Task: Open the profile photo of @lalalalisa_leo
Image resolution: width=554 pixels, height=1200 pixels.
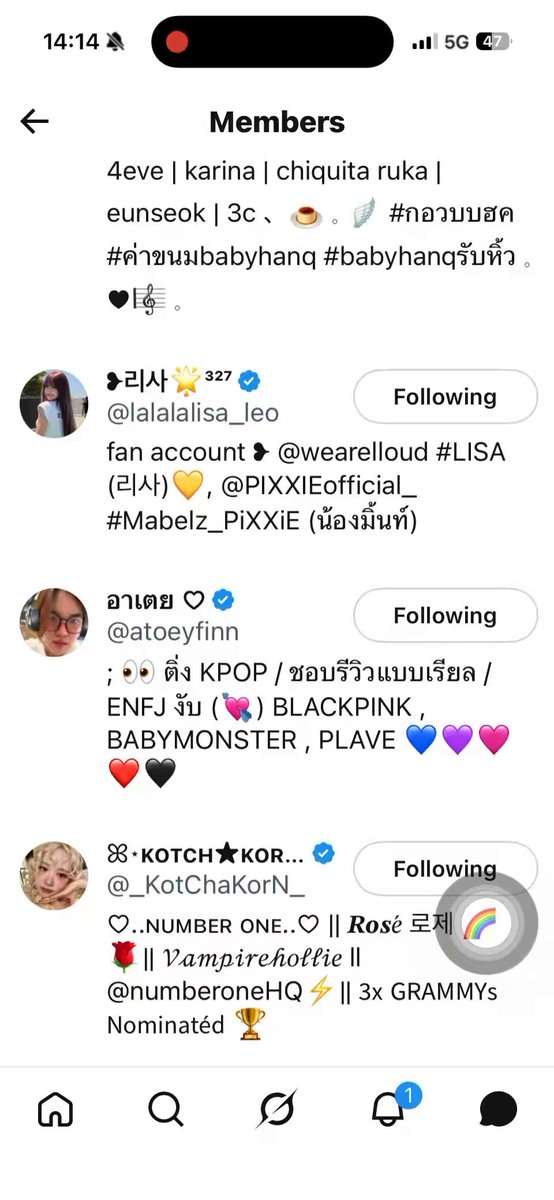Action: 54,404
